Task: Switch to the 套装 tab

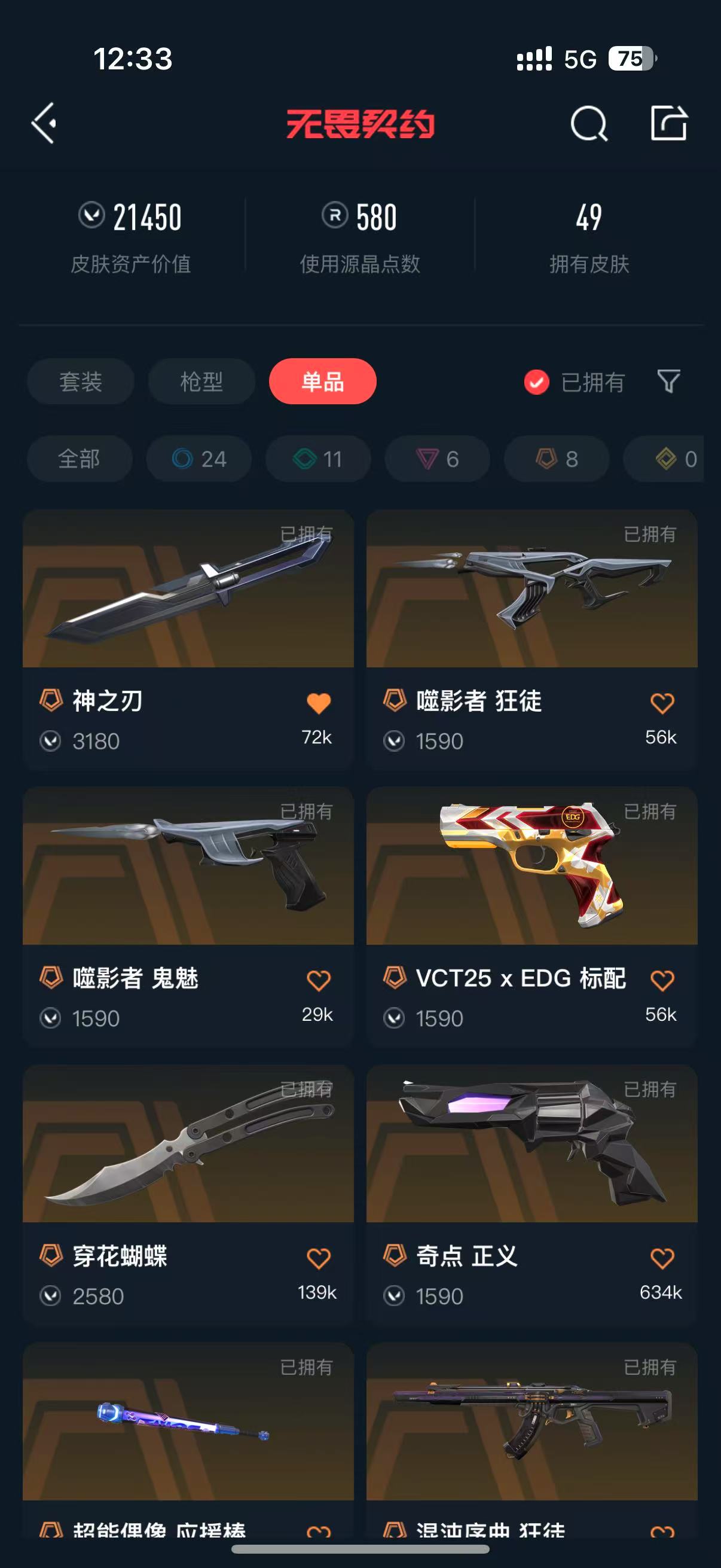Action: click(x=80, y=382)
